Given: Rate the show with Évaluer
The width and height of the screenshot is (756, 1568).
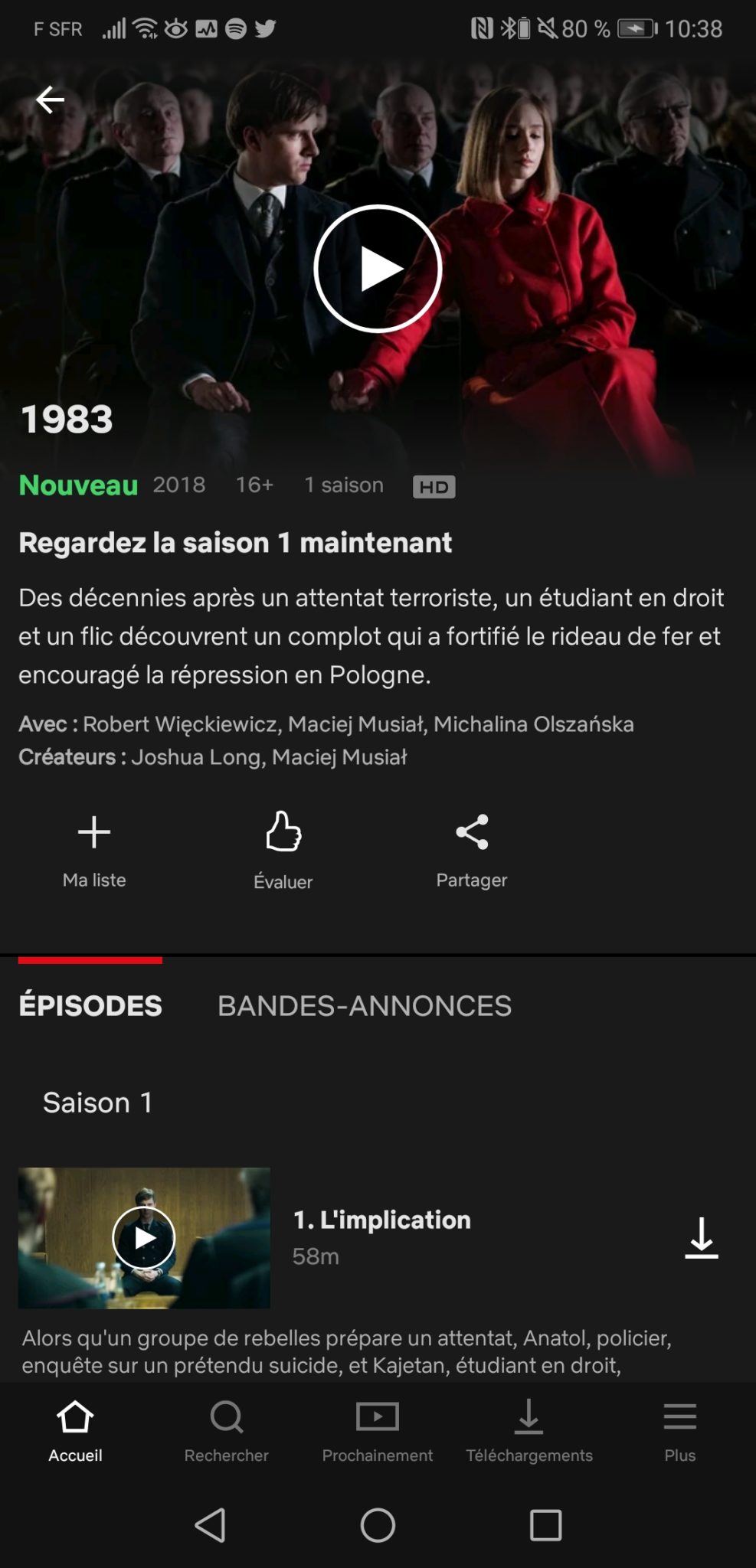Looking at the screenshot, I should (x=283, y=849).
